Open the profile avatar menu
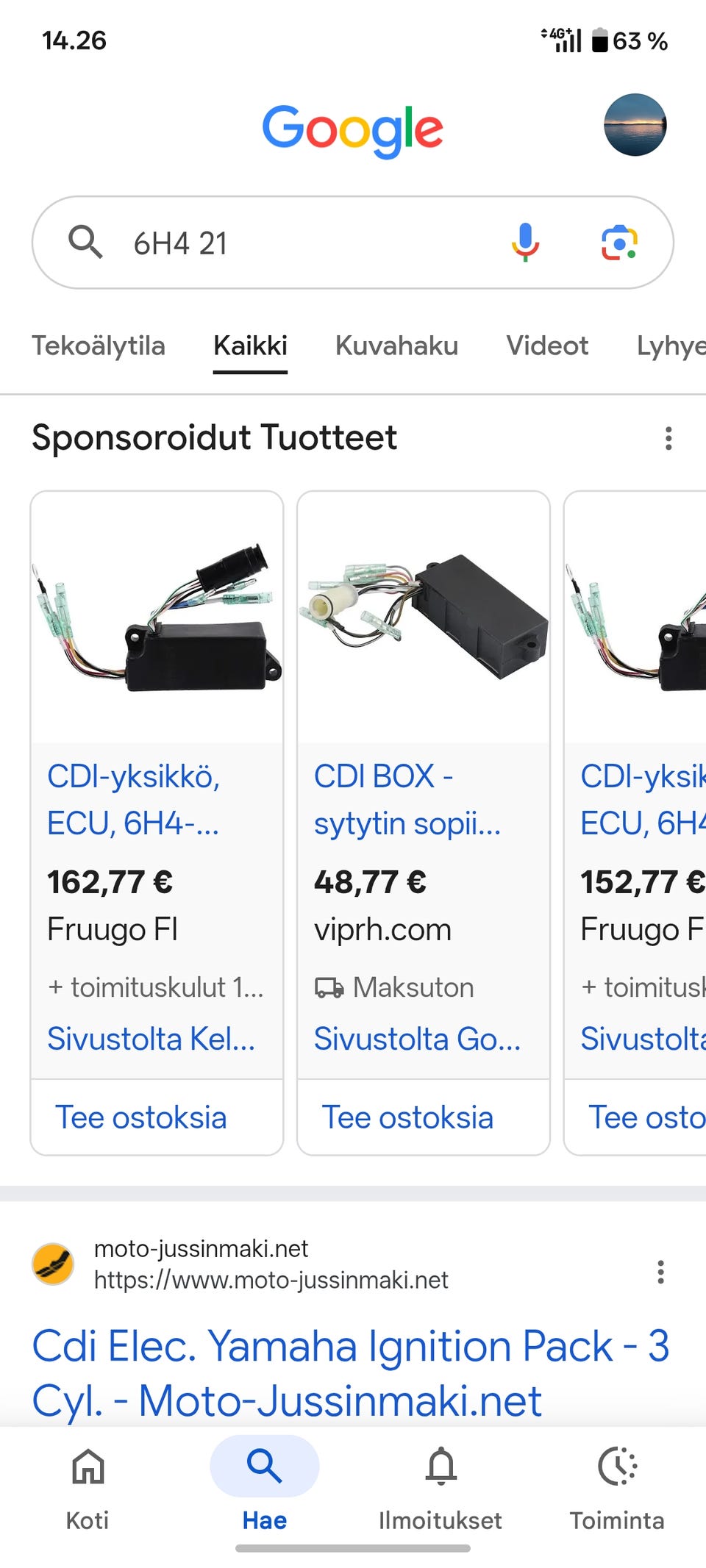Image resolution: width=706 pixels, height=1568 pixels. tap(635, 125)
